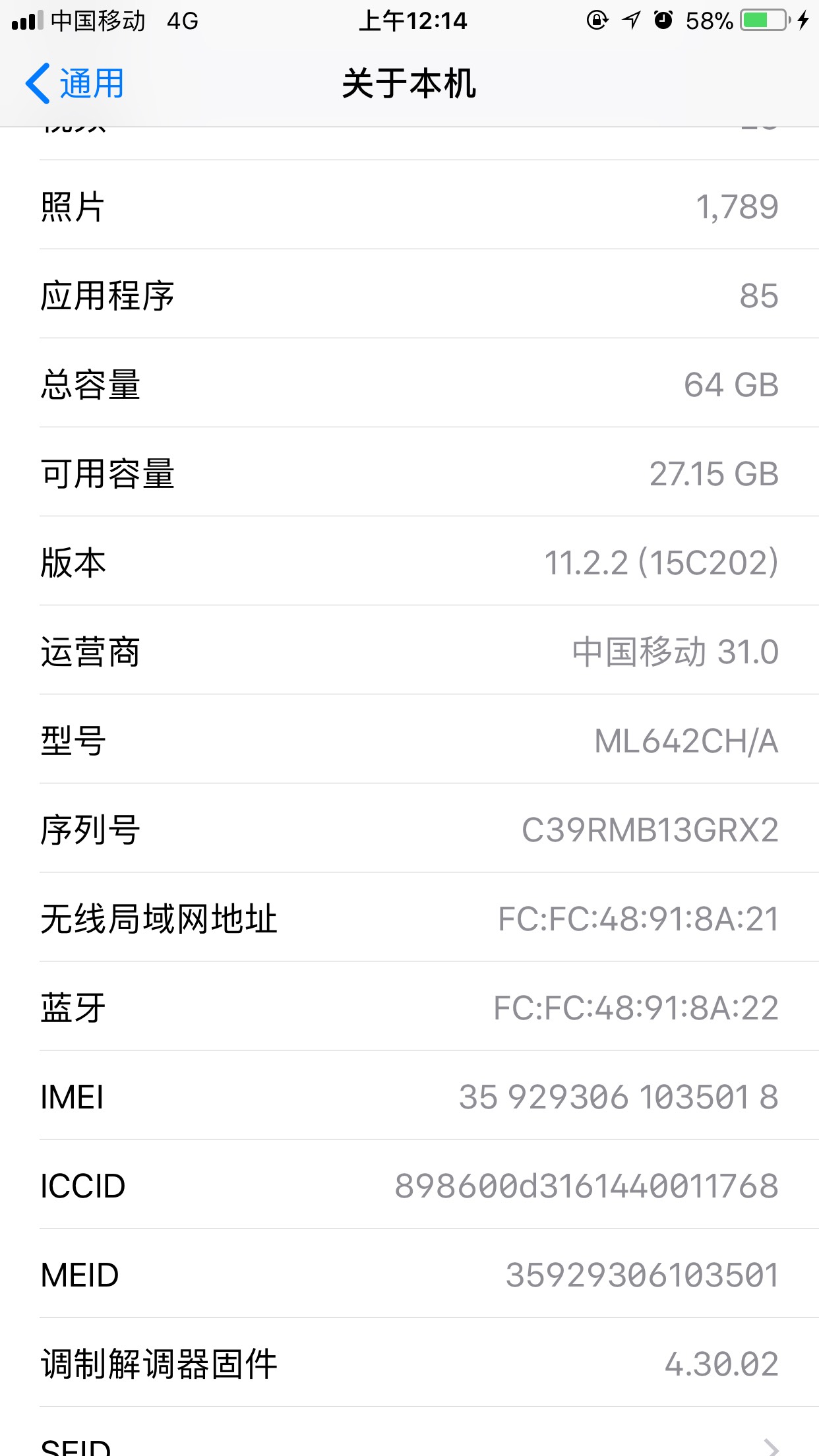819x1456 pixels.
Task: Tap the alarm clock icon in status bar
Action: (665, 21)
